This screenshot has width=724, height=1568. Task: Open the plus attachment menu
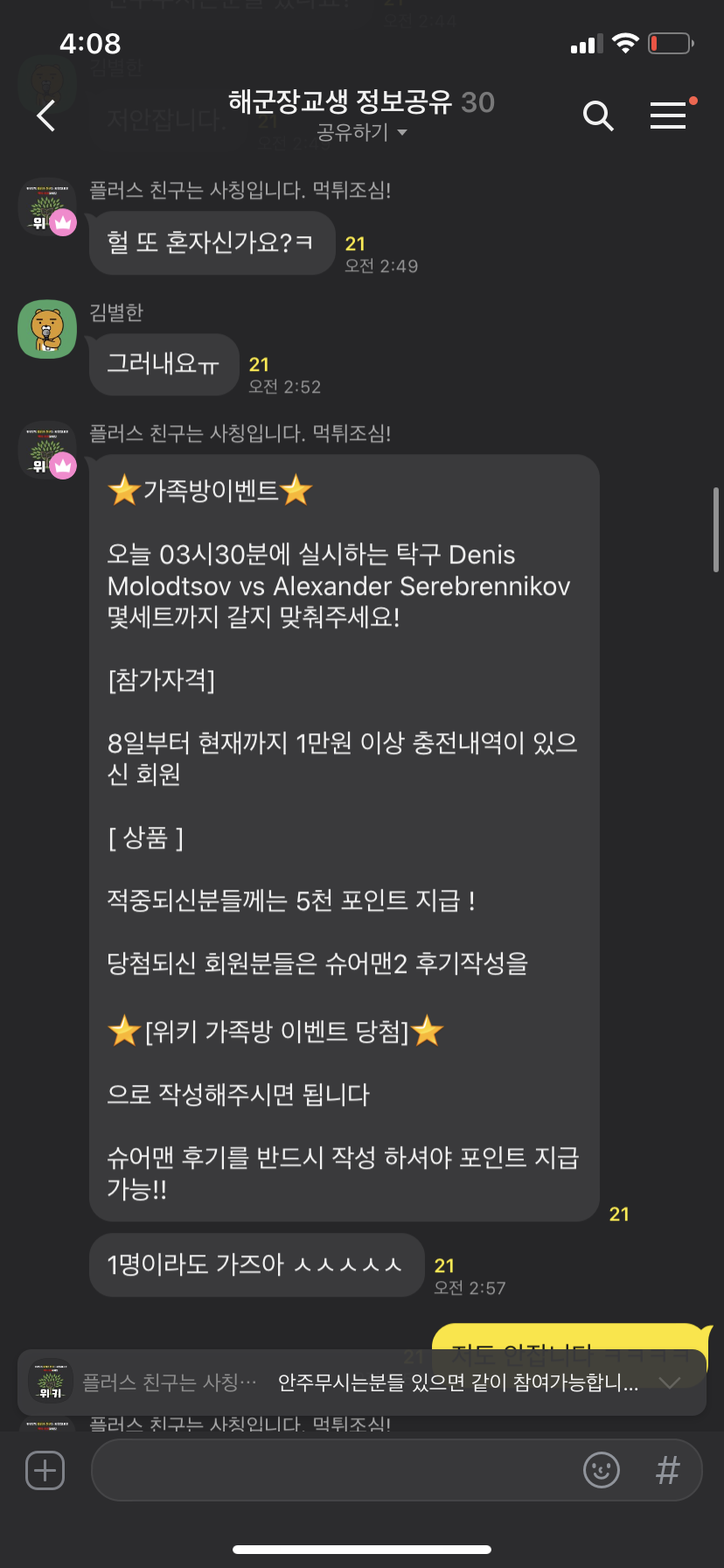[x=45, y=1470]
